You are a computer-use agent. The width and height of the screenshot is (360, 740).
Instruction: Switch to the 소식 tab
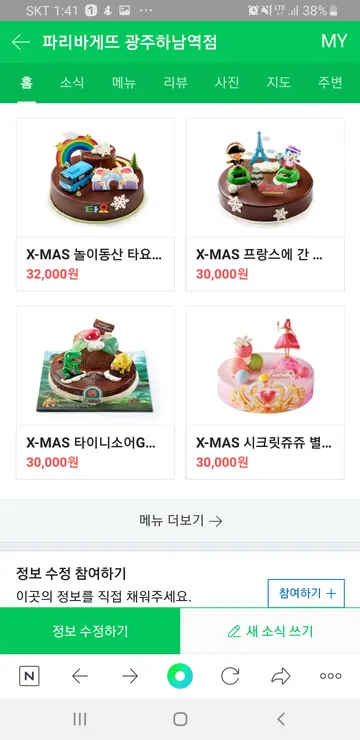[x=72, y=83]
